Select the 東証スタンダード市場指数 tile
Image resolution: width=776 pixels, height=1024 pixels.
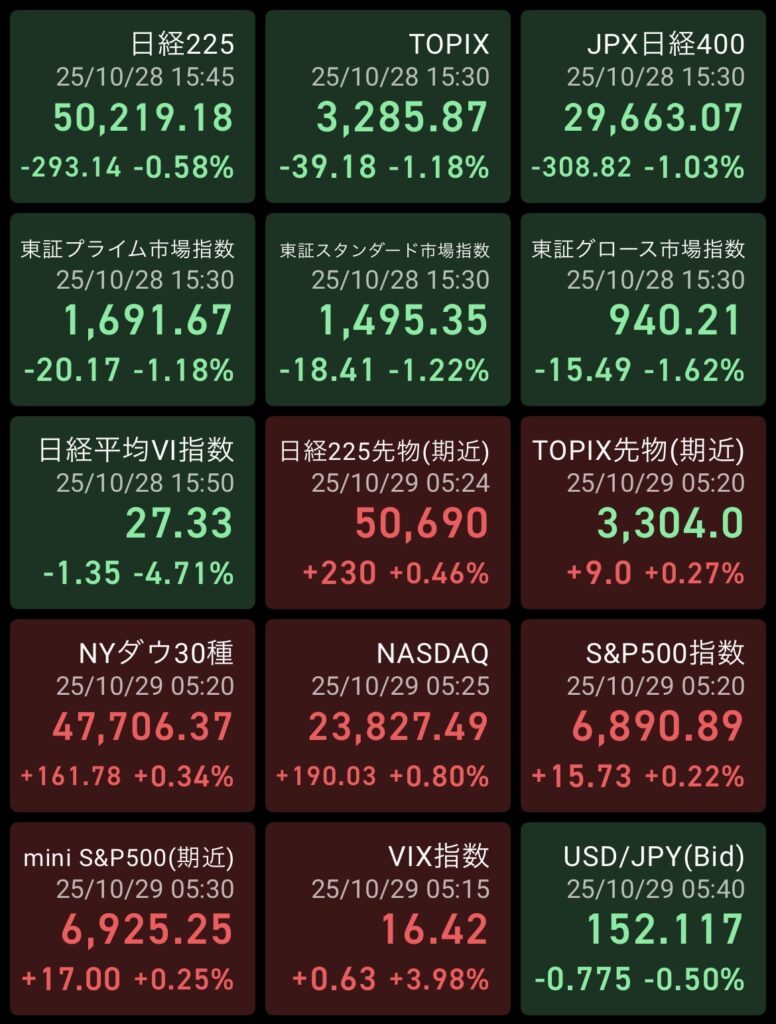(x=388, y=309)
